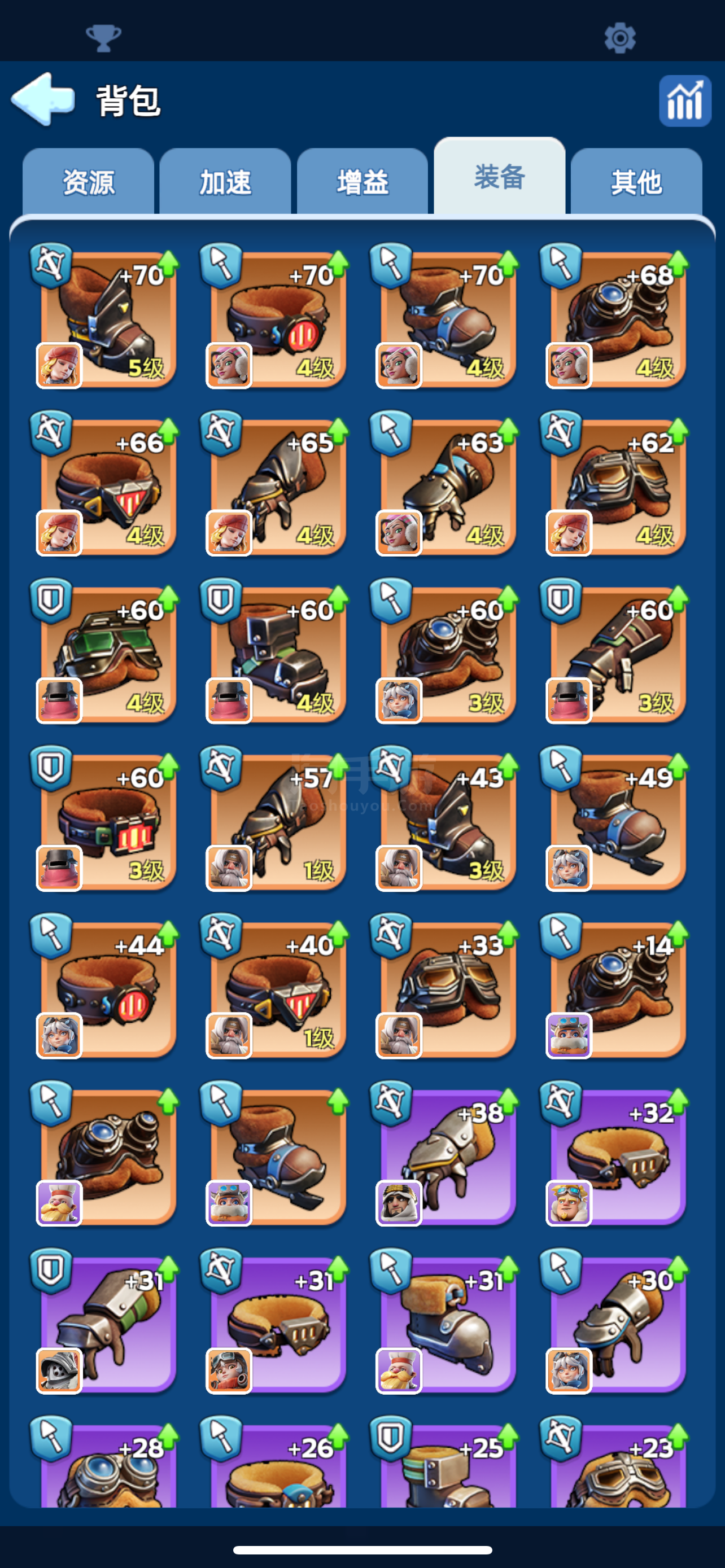Viewport: 725px width, 1568px height.
Task: Go back with the arrow button
Action: coord(42,99)
